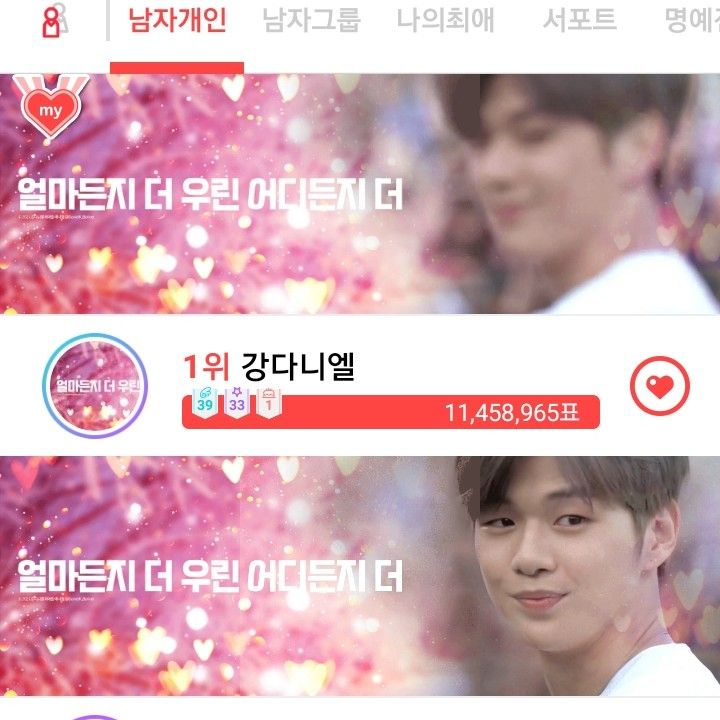Screen dimensions: 720x720
Task: Open the 나의최애 tab
Action: [x=445, y=21]
